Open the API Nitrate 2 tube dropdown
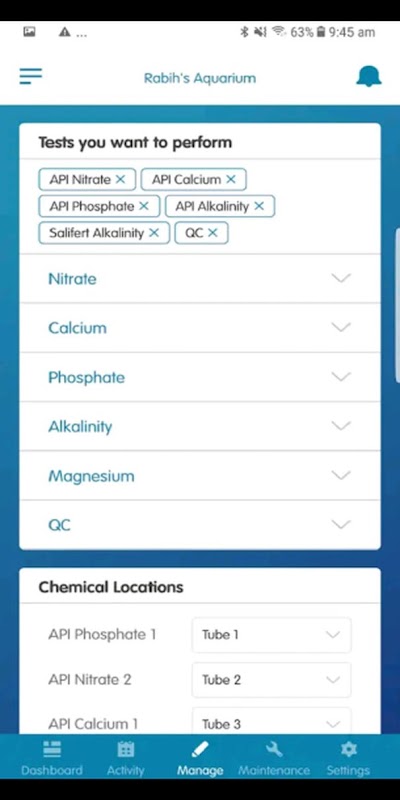This screenshot has height=800, width=400. click(271, 680)
